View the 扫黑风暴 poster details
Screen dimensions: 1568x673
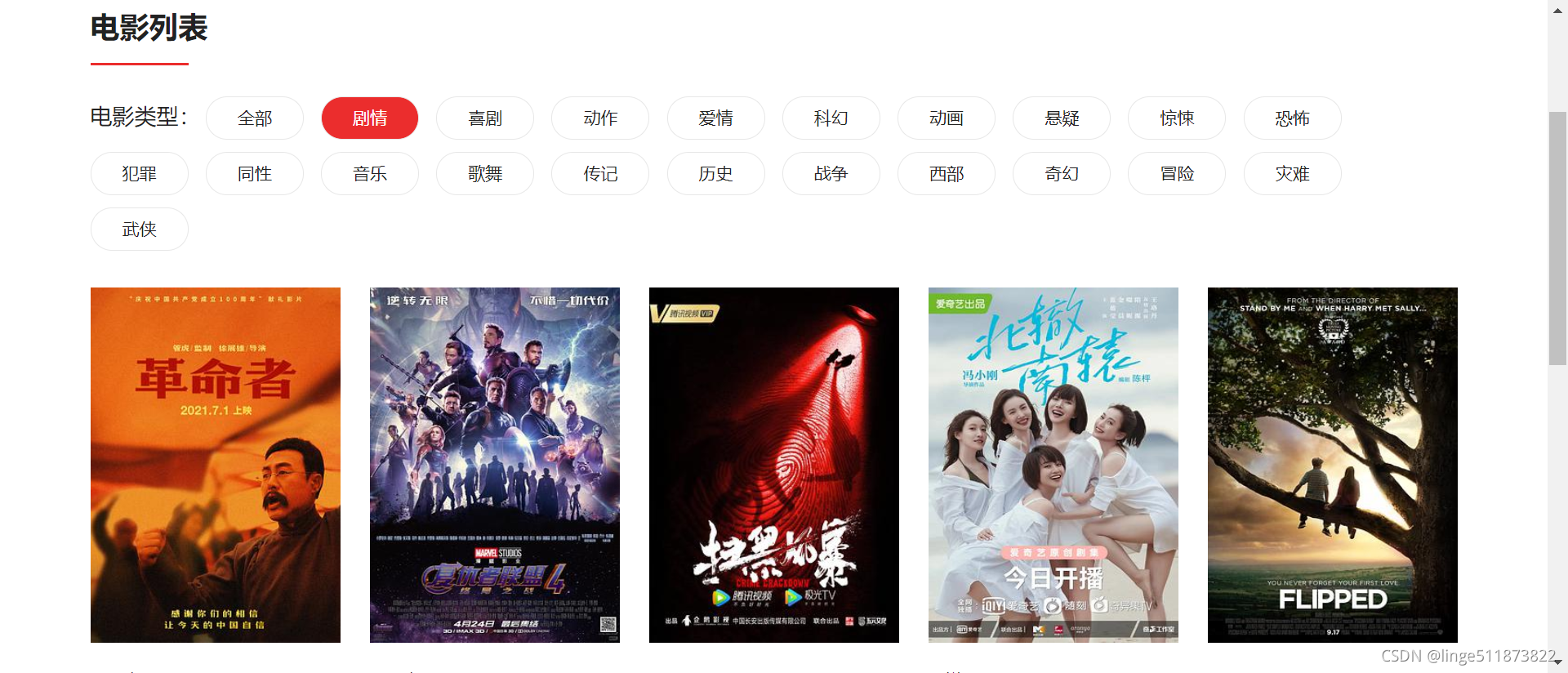(774, 465)
